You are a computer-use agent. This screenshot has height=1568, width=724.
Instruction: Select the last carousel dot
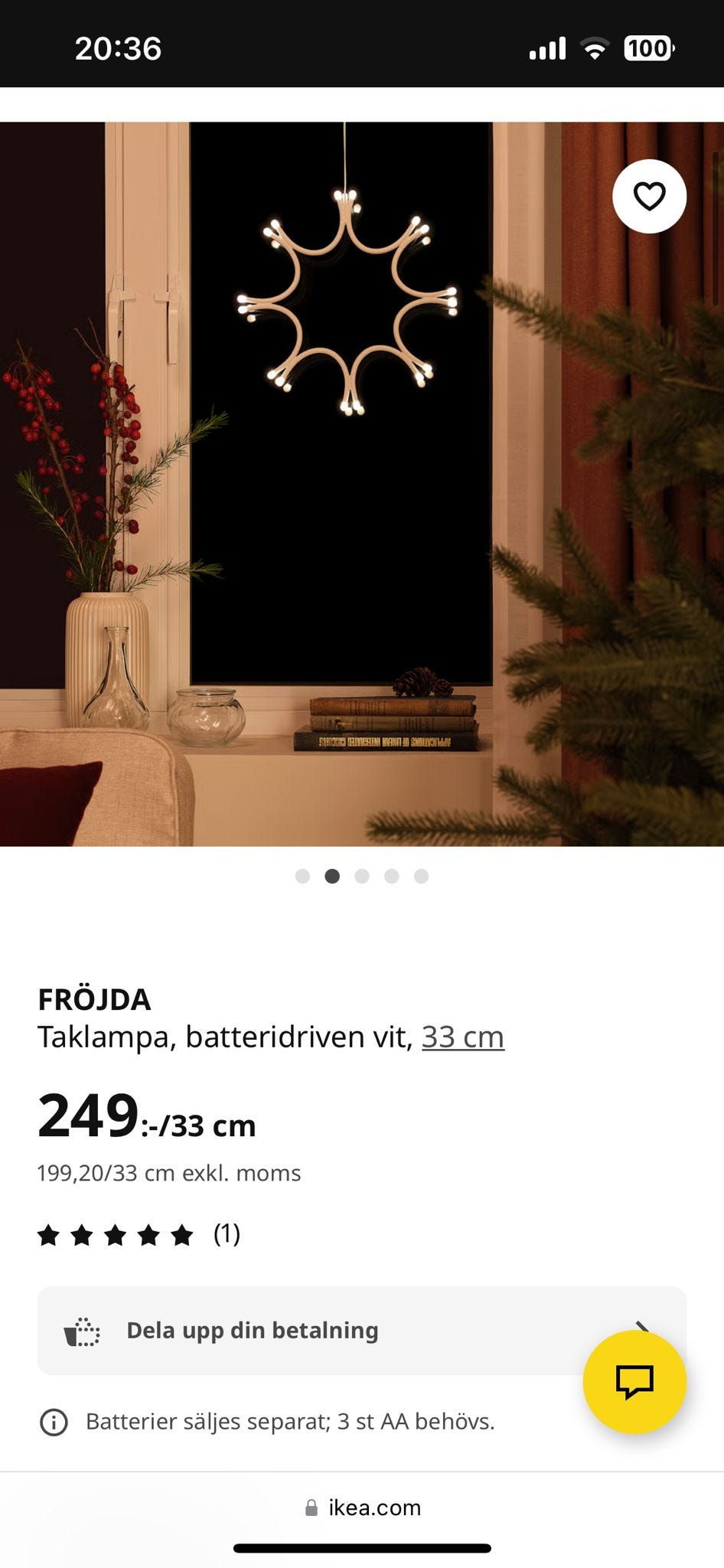pos(420,877)
